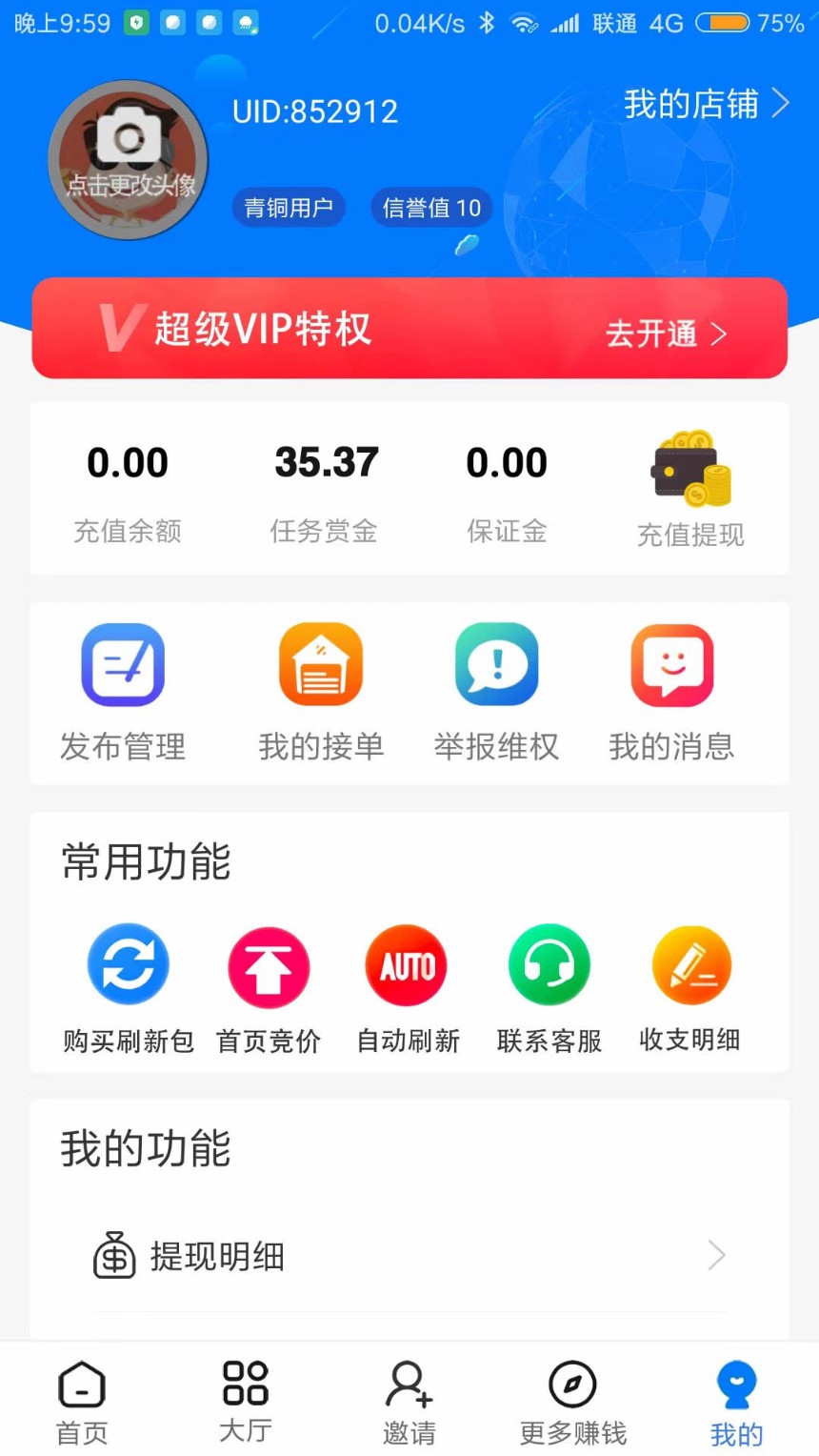View 我的接单 orders
This screenshot has width=819, height=1456.
(321, 693)
